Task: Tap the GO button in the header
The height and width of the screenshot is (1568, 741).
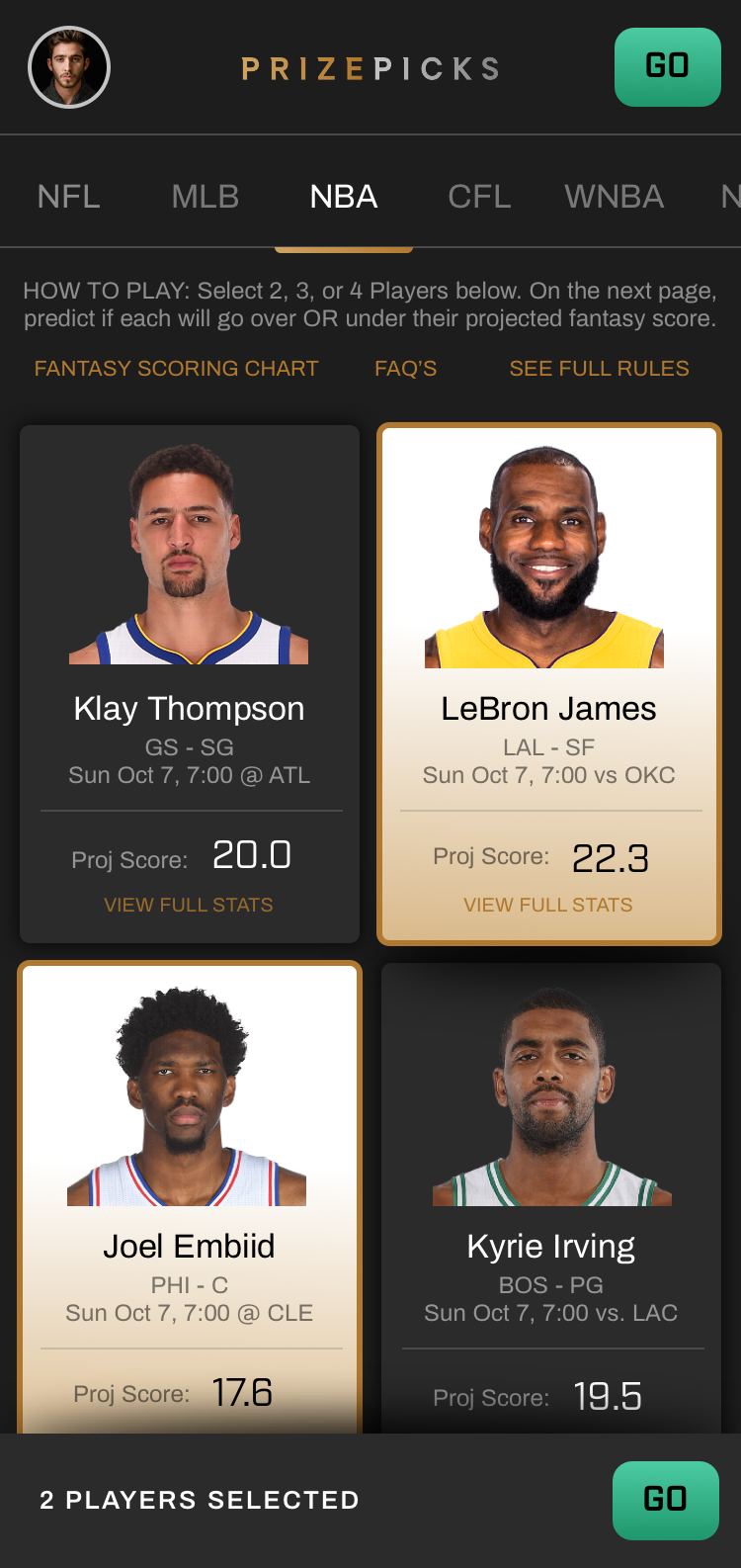Action: pos(667,67)
